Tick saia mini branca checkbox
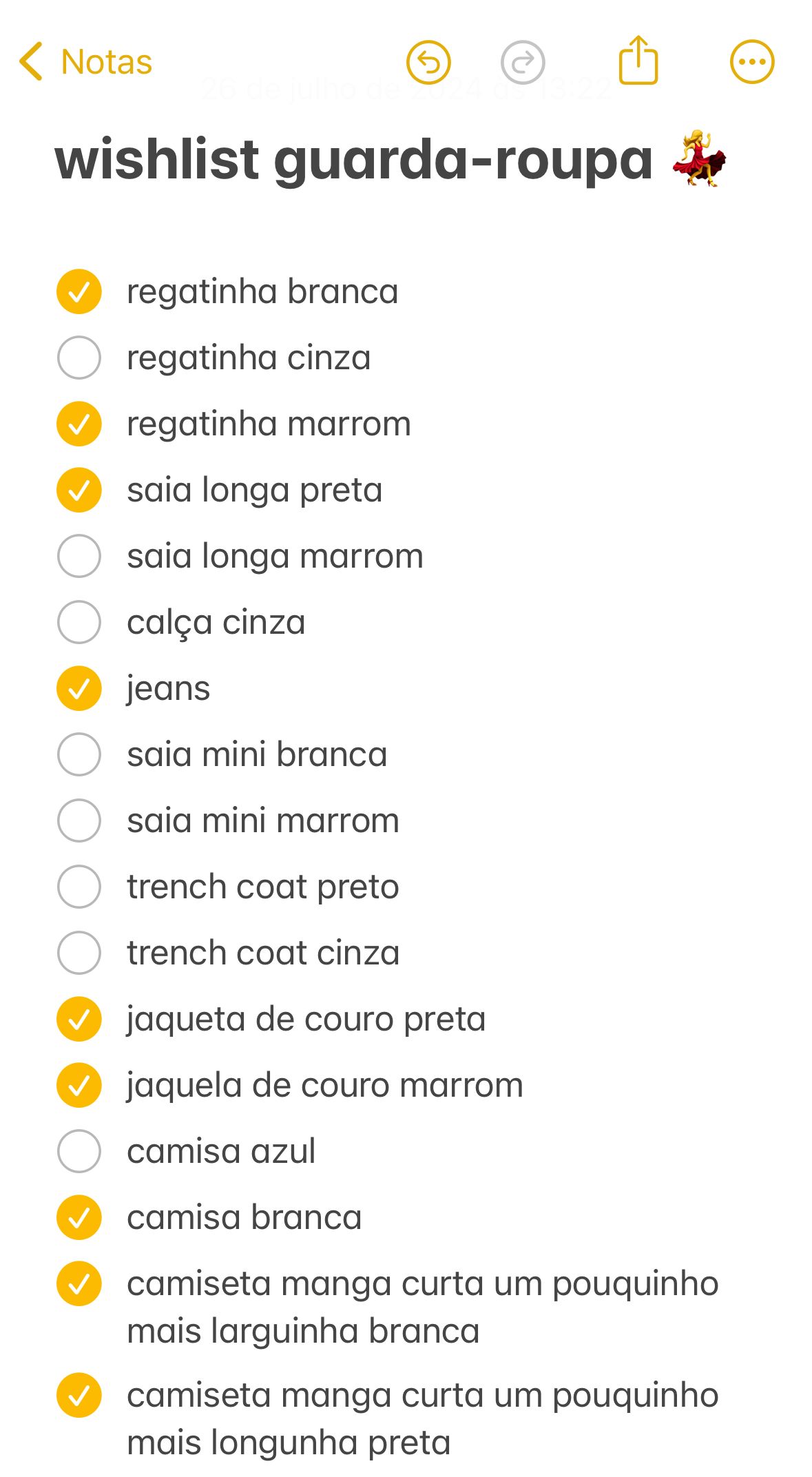812x1477 pixels. click(79, 754)
